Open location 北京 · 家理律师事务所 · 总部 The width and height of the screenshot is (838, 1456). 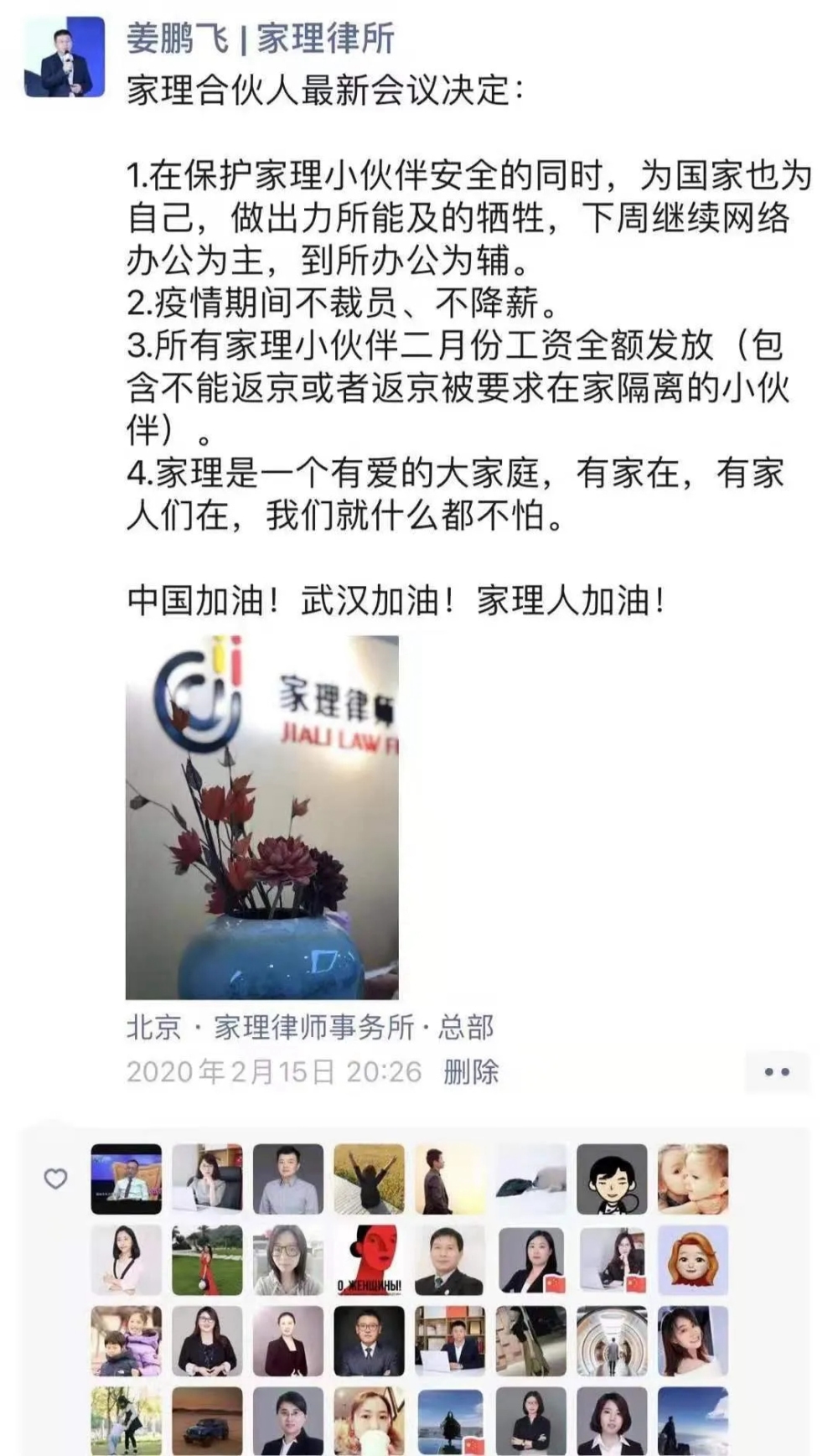(x=309, y=1027)
